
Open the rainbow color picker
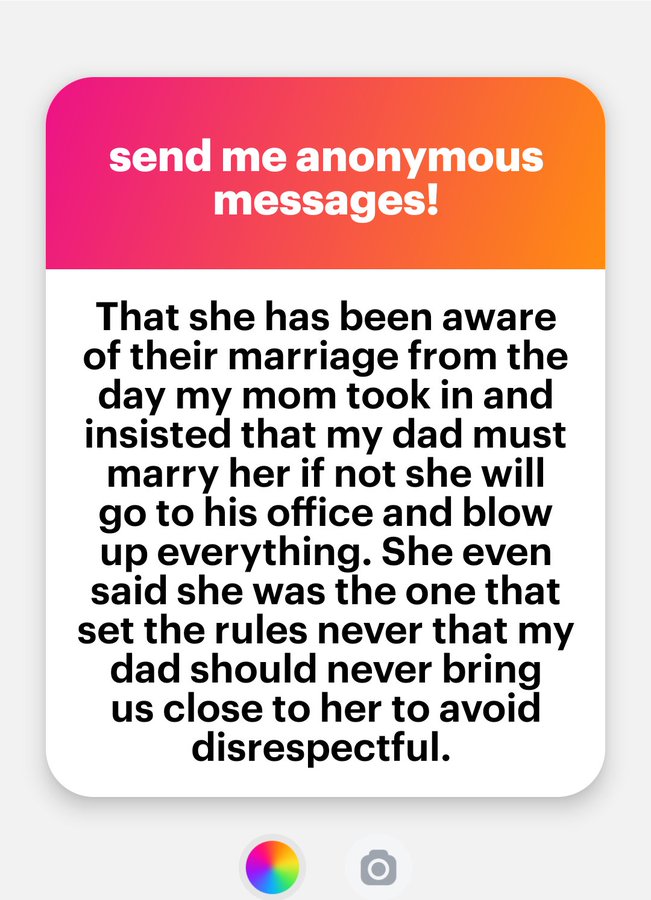pyautogui.click(x=272, y=867)
